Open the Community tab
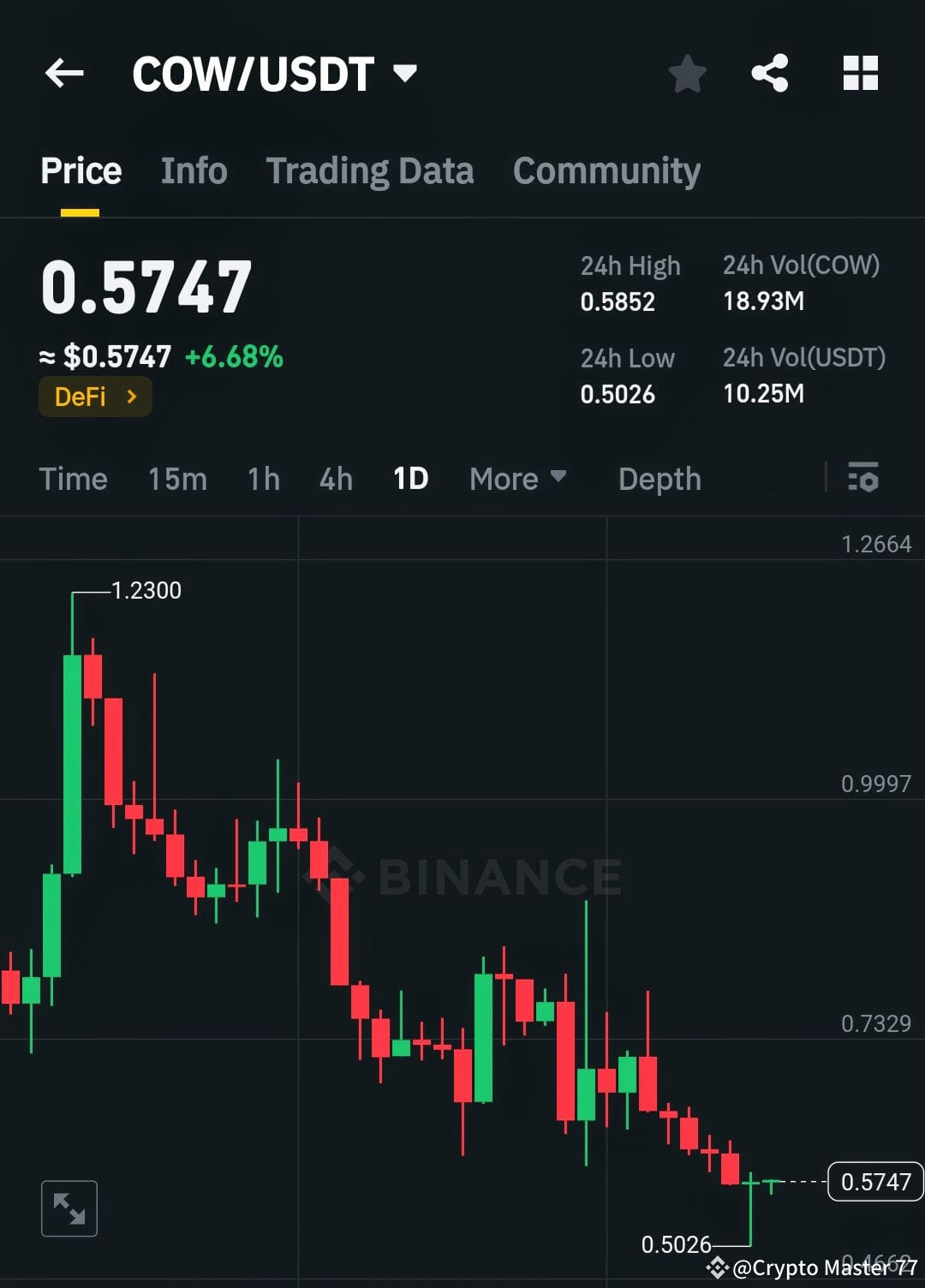The height and width of the screenshot is (1288, 925). tap(606, 170)
